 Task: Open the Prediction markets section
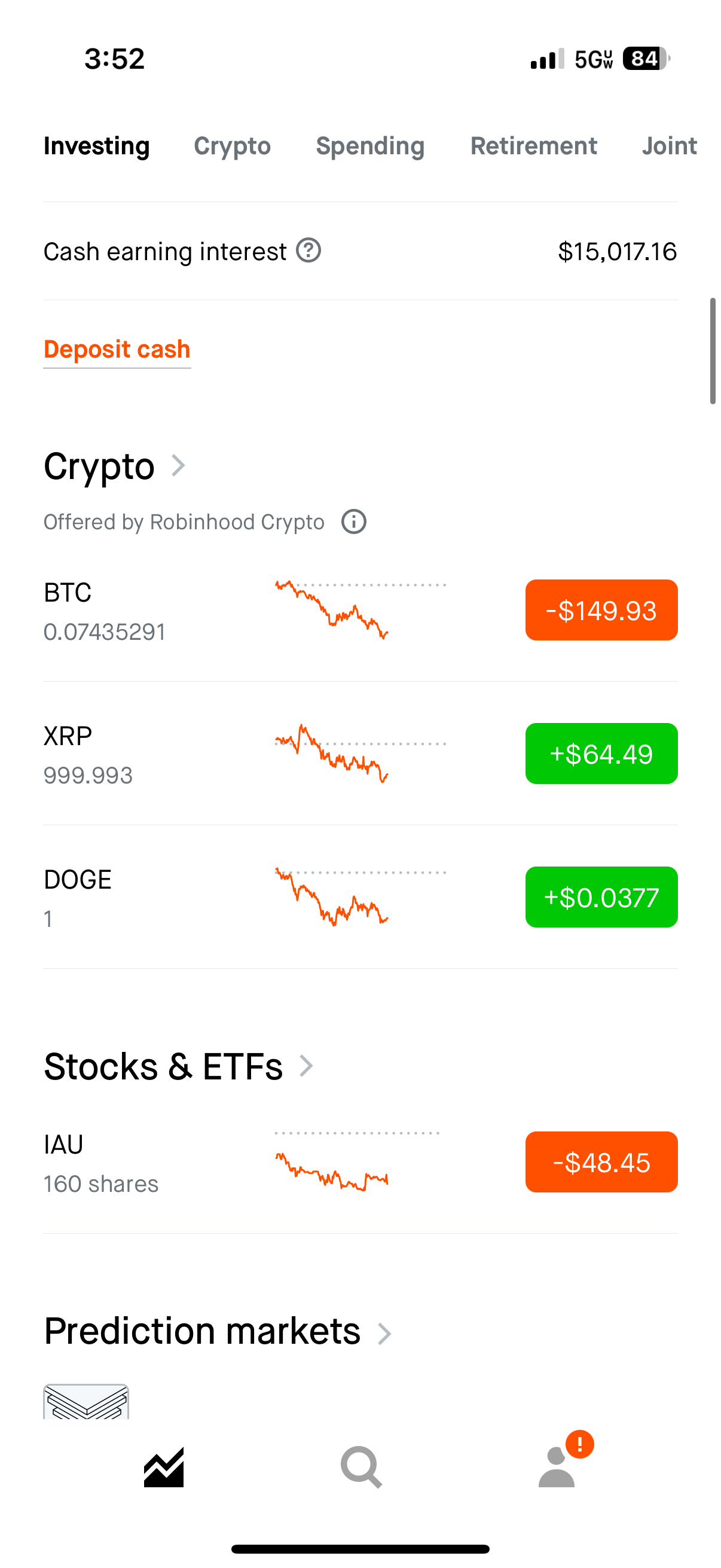tap(384, 1333)
